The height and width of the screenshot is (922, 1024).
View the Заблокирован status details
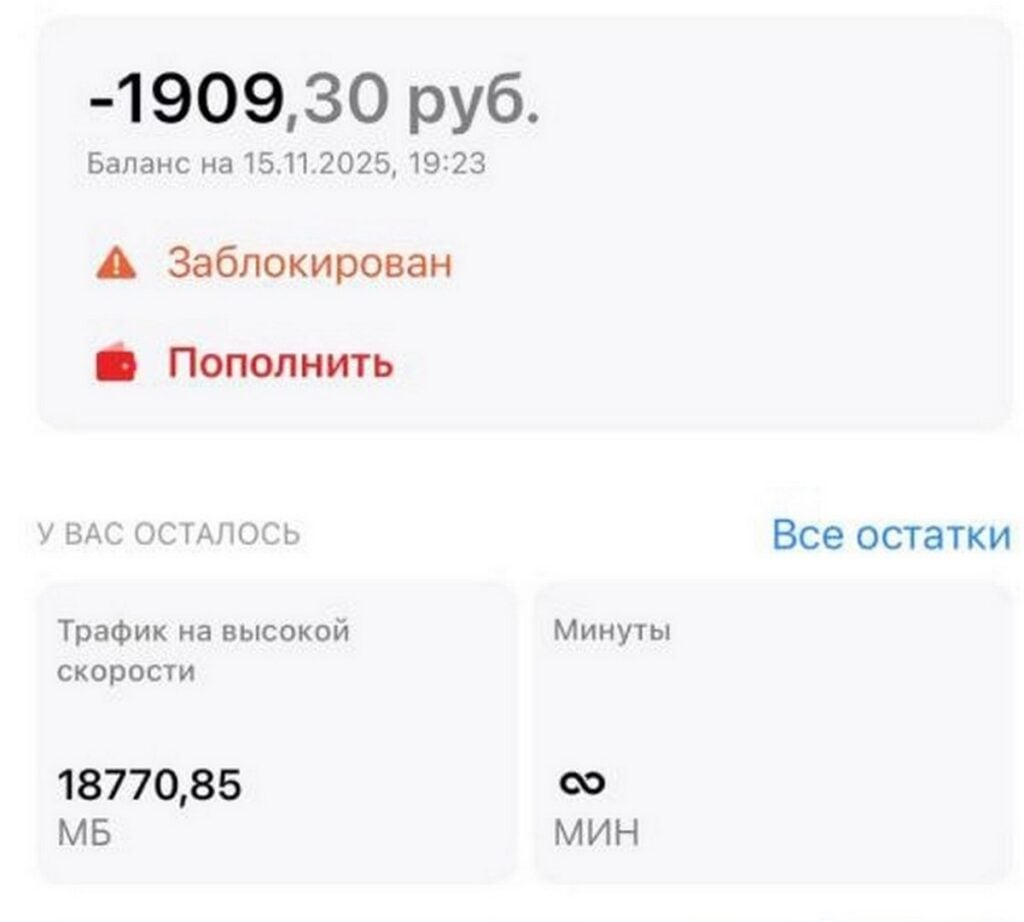308,264
